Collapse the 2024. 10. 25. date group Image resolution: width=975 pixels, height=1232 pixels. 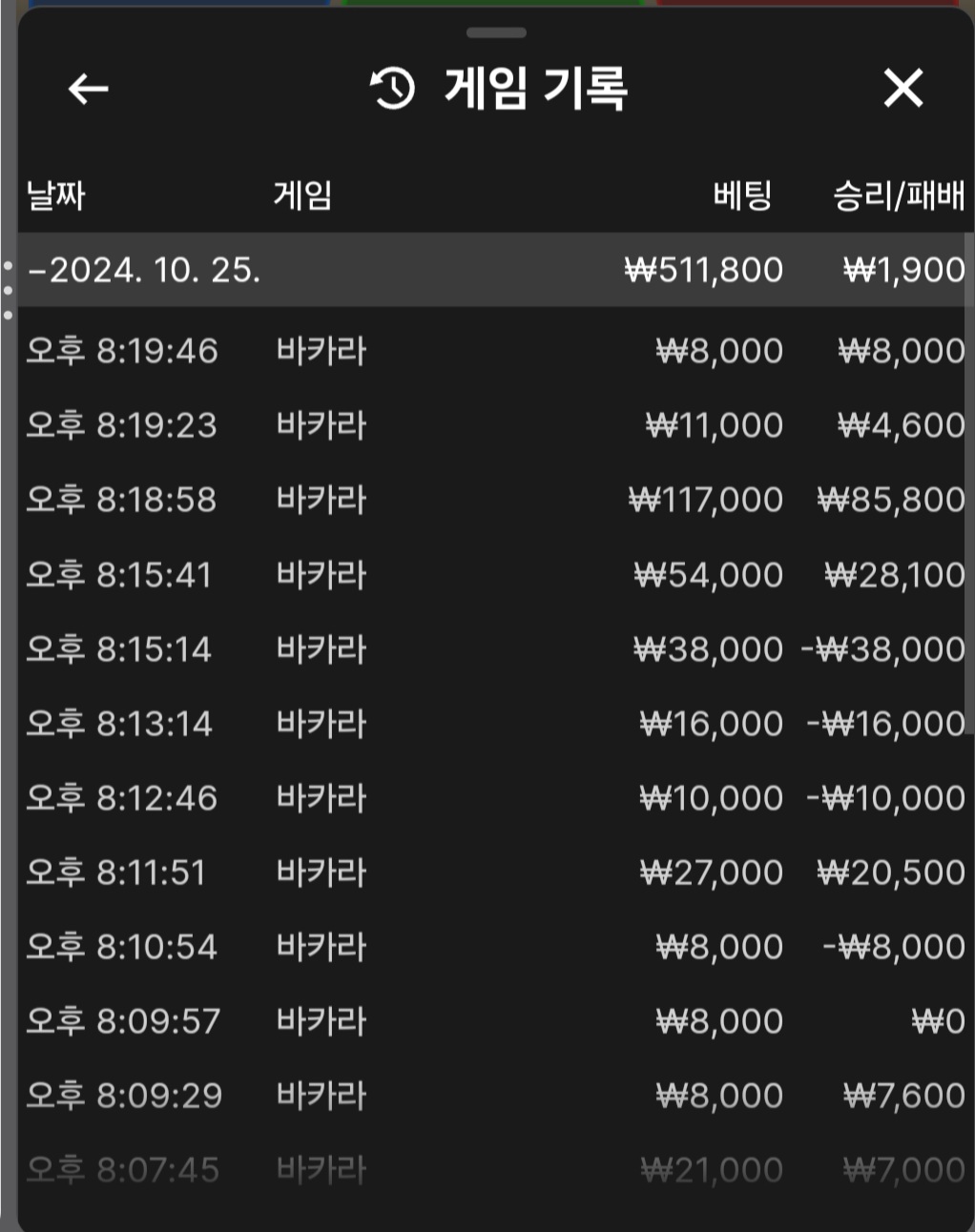pos(143,270)
